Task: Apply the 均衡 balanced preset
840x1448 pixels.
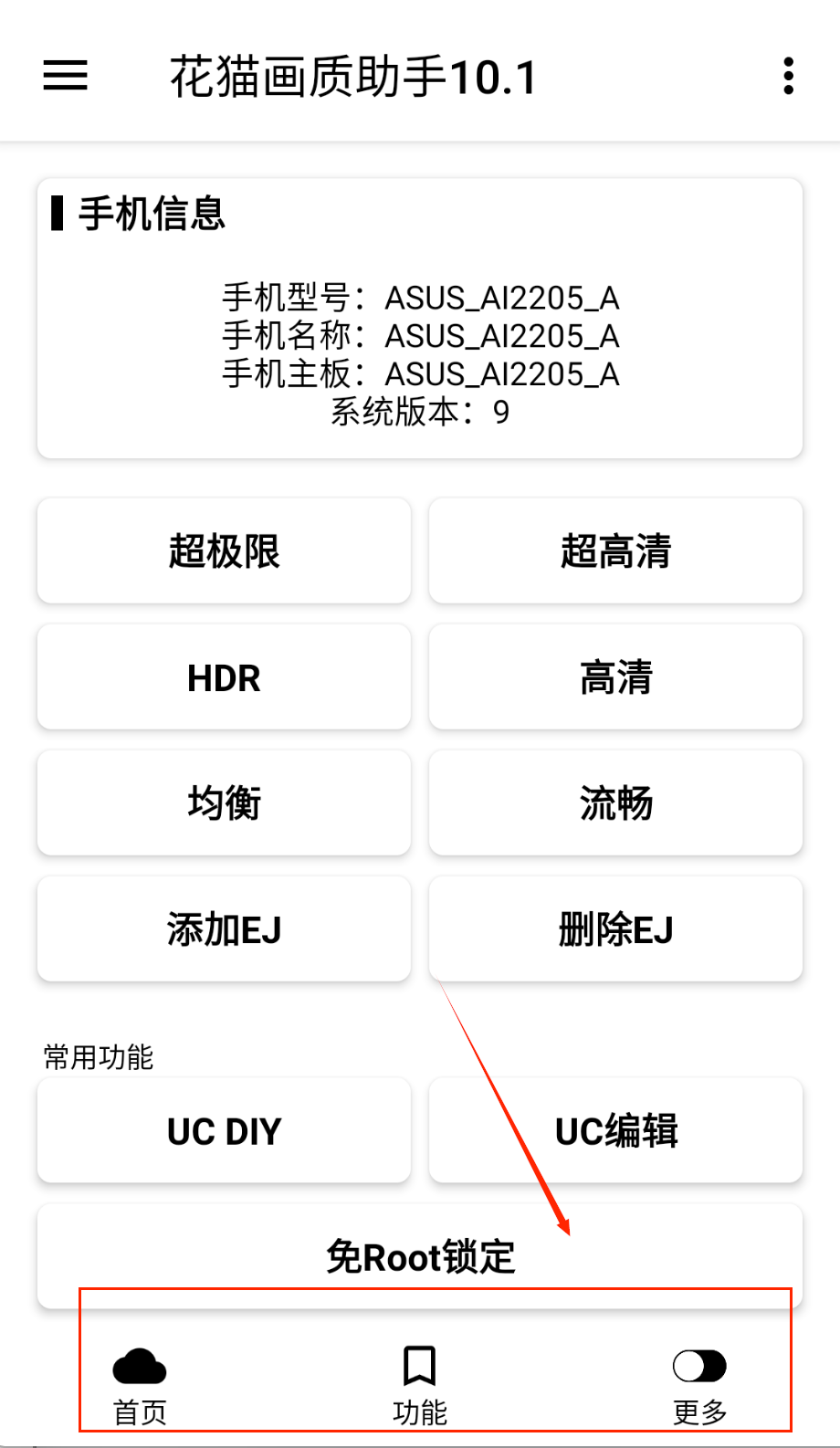Action: pos(224,803)
